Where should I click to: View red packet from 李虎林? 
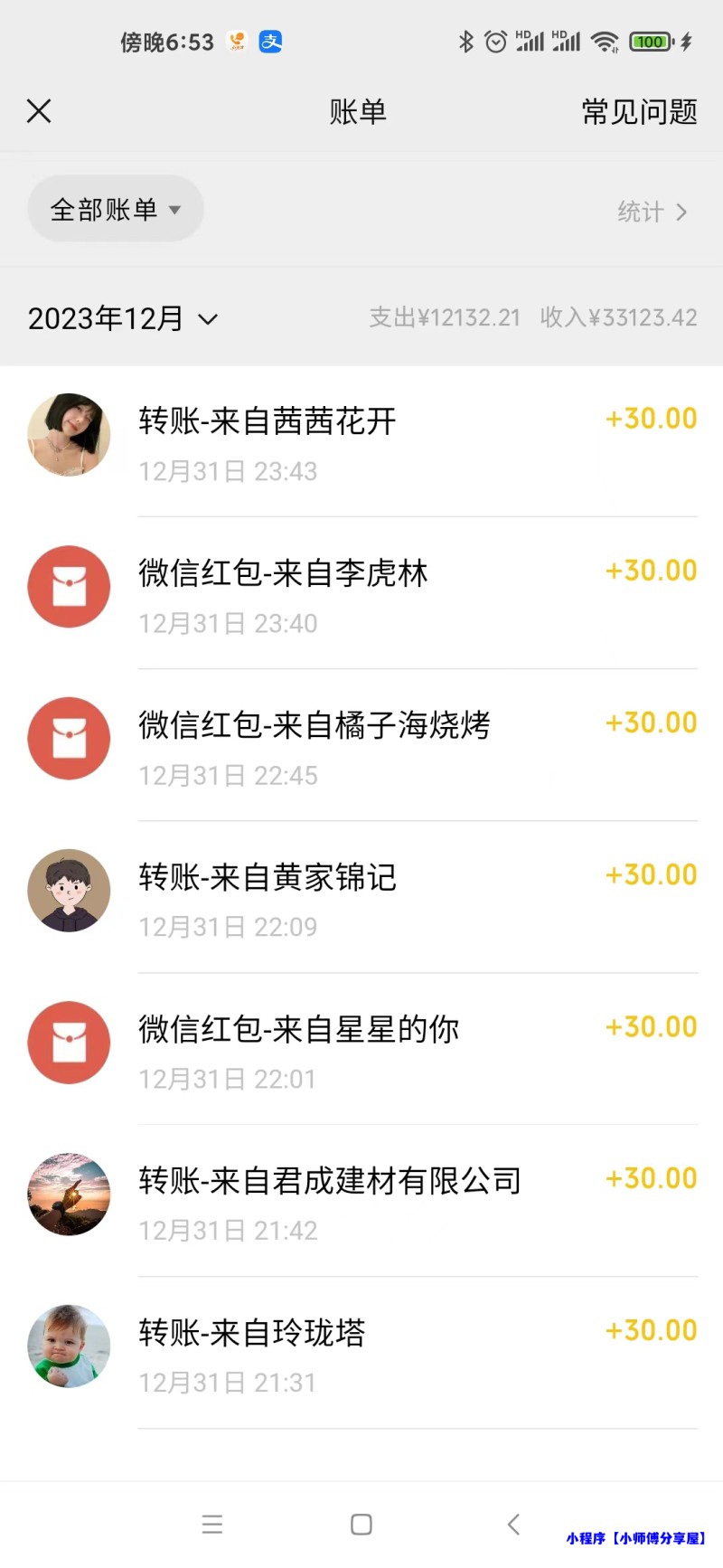(361, 594)
